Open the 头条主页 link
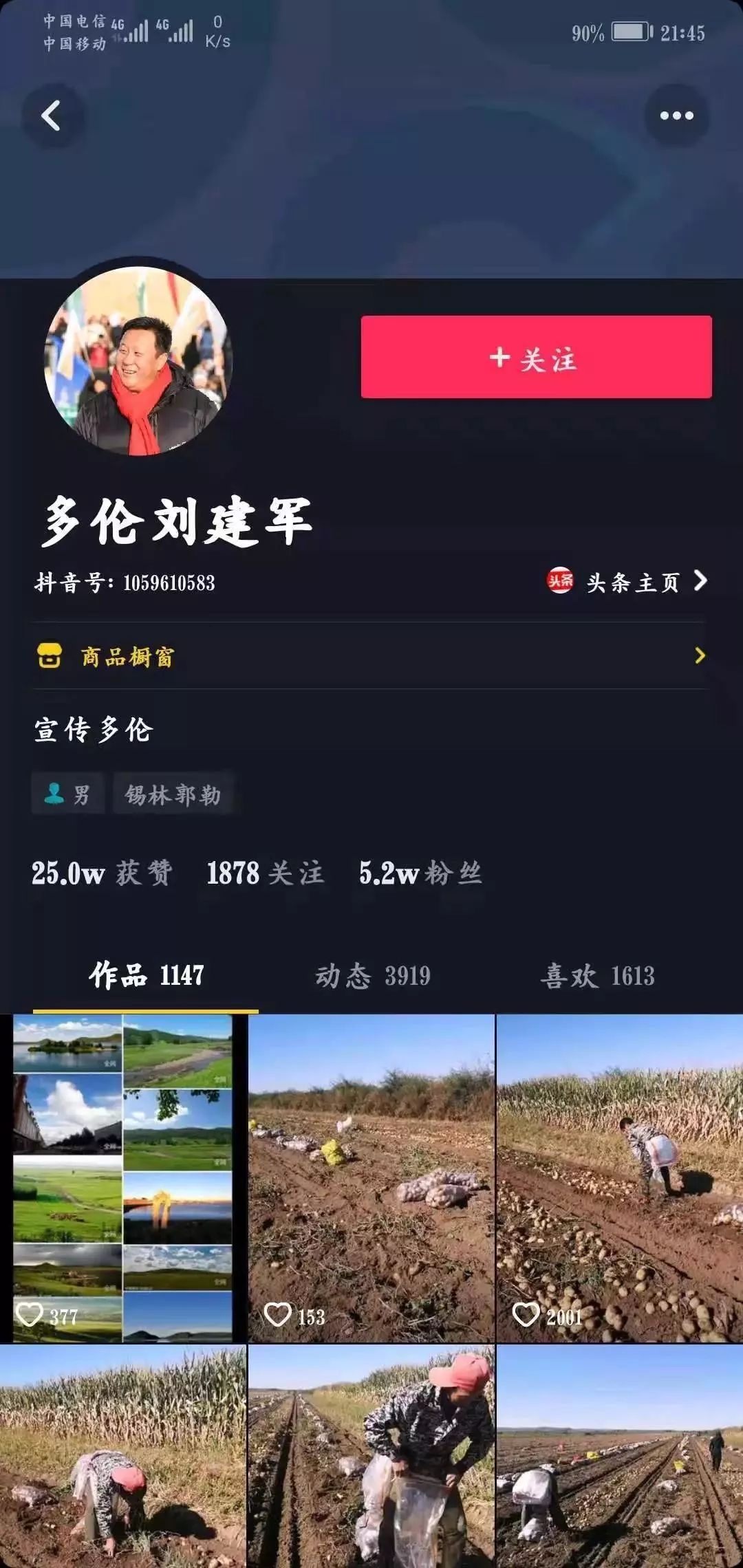 [x=627, y=582]
